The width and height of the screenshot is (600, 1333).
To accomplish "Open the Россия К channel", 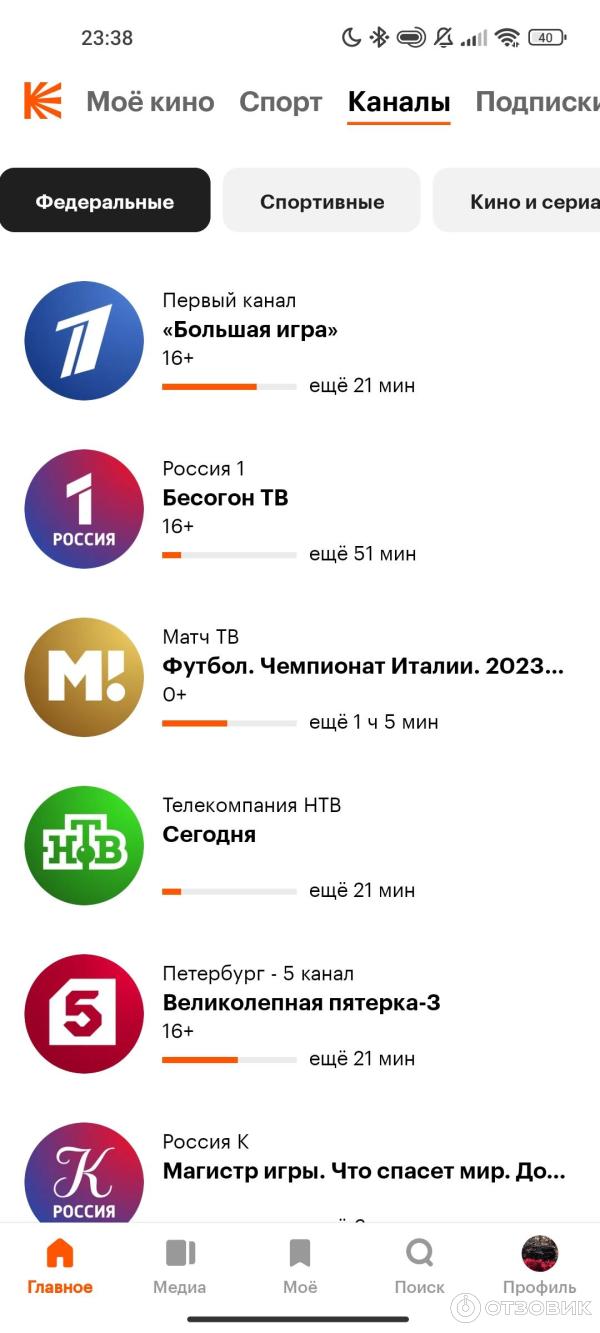I will pos(300,1170).
